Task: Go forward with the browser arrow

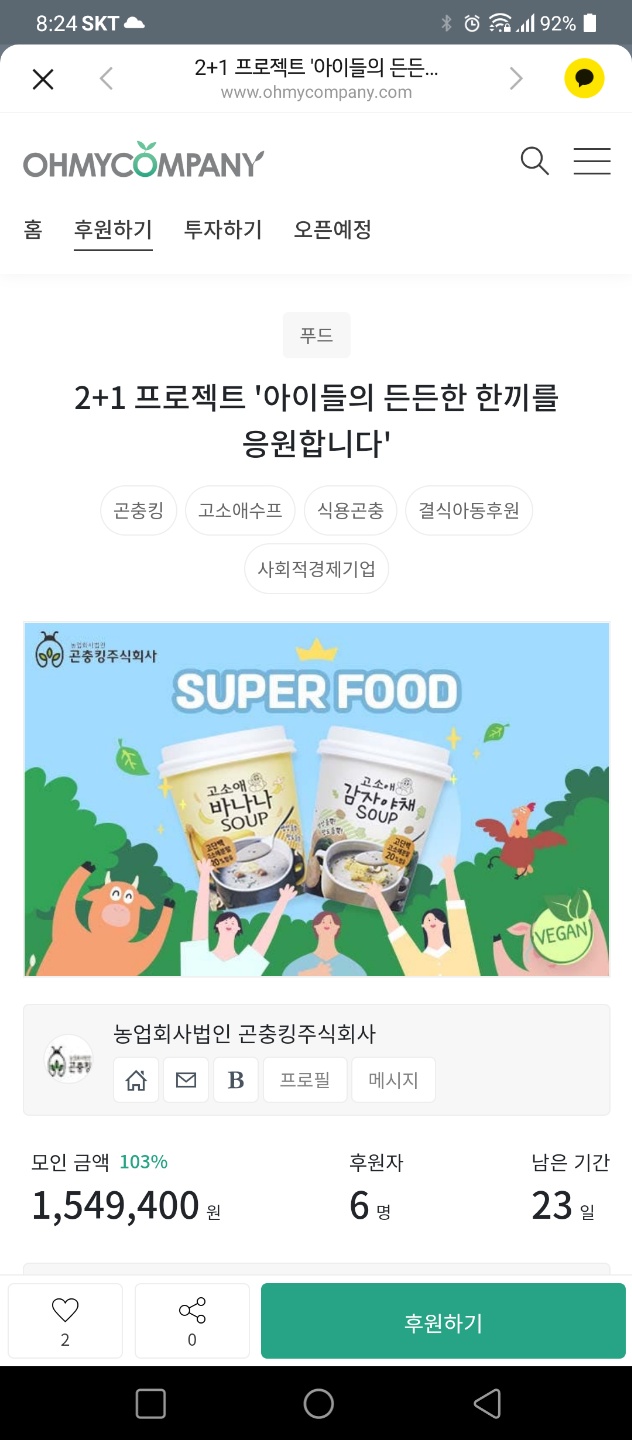Action: 516,79
